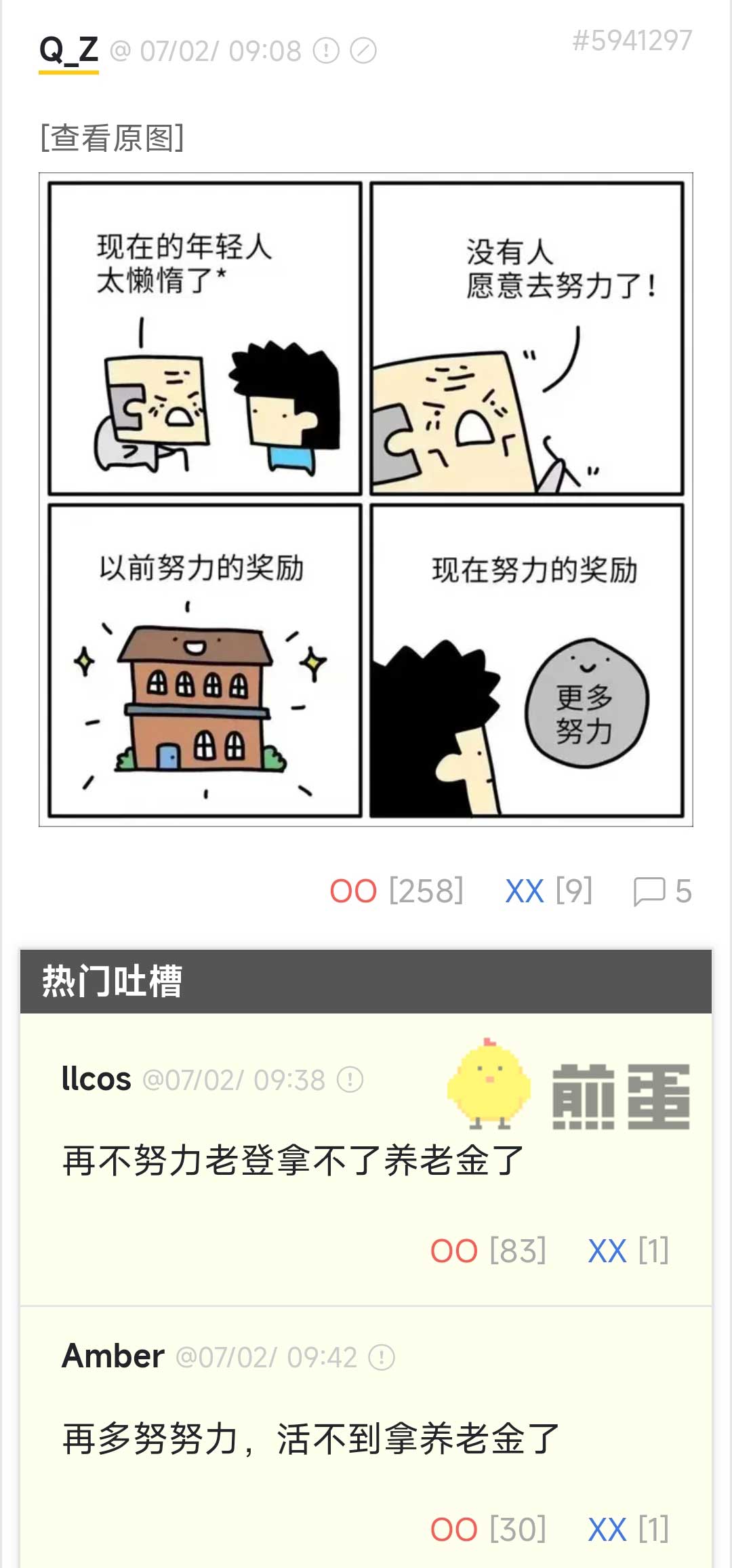Open the comic image in the post
The height and width of the screenshot is (1568, 732).
[366, 500]
